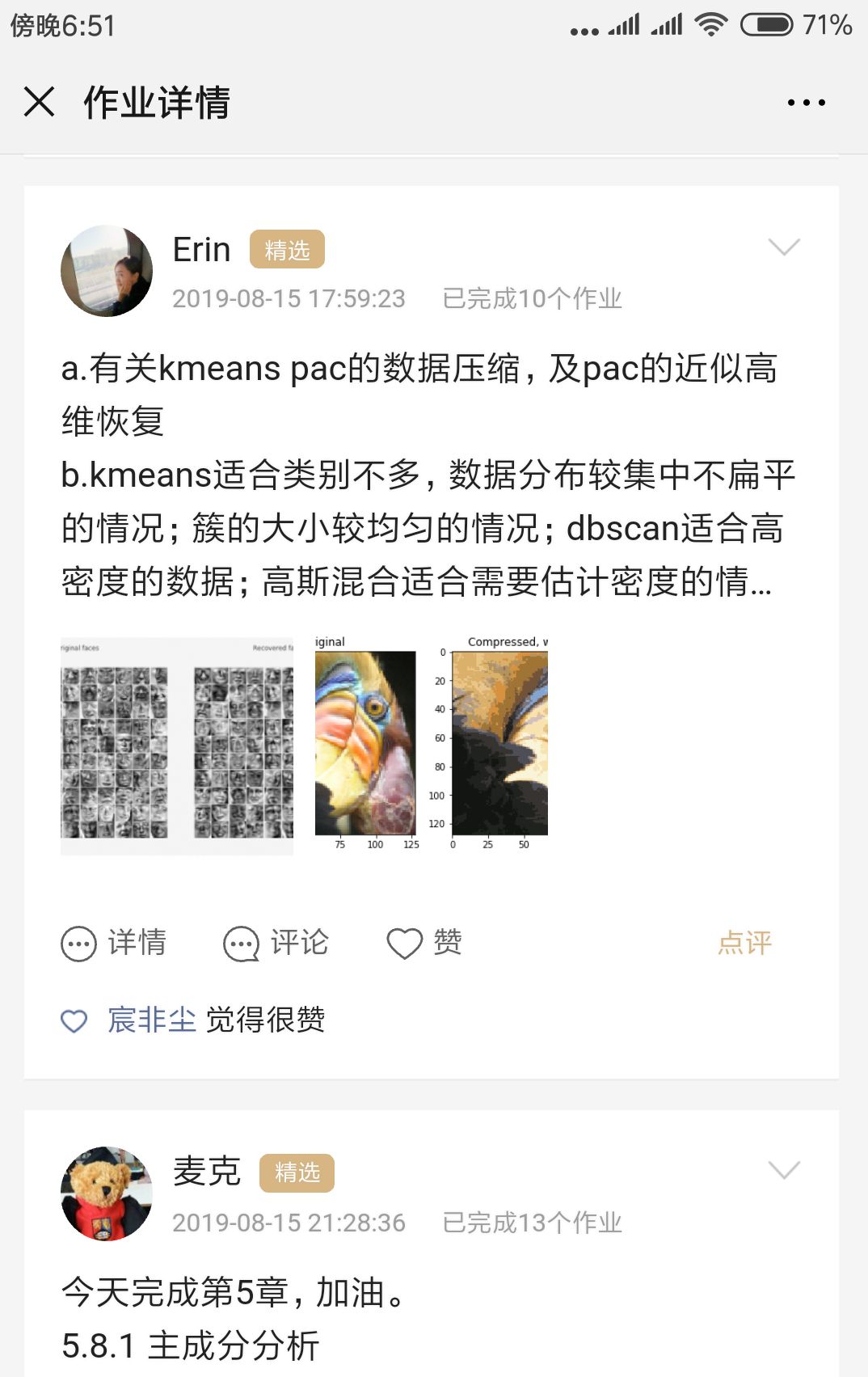Open the three-dot overflow menu
Screen dimensions: 868x1377
(806, 103)
